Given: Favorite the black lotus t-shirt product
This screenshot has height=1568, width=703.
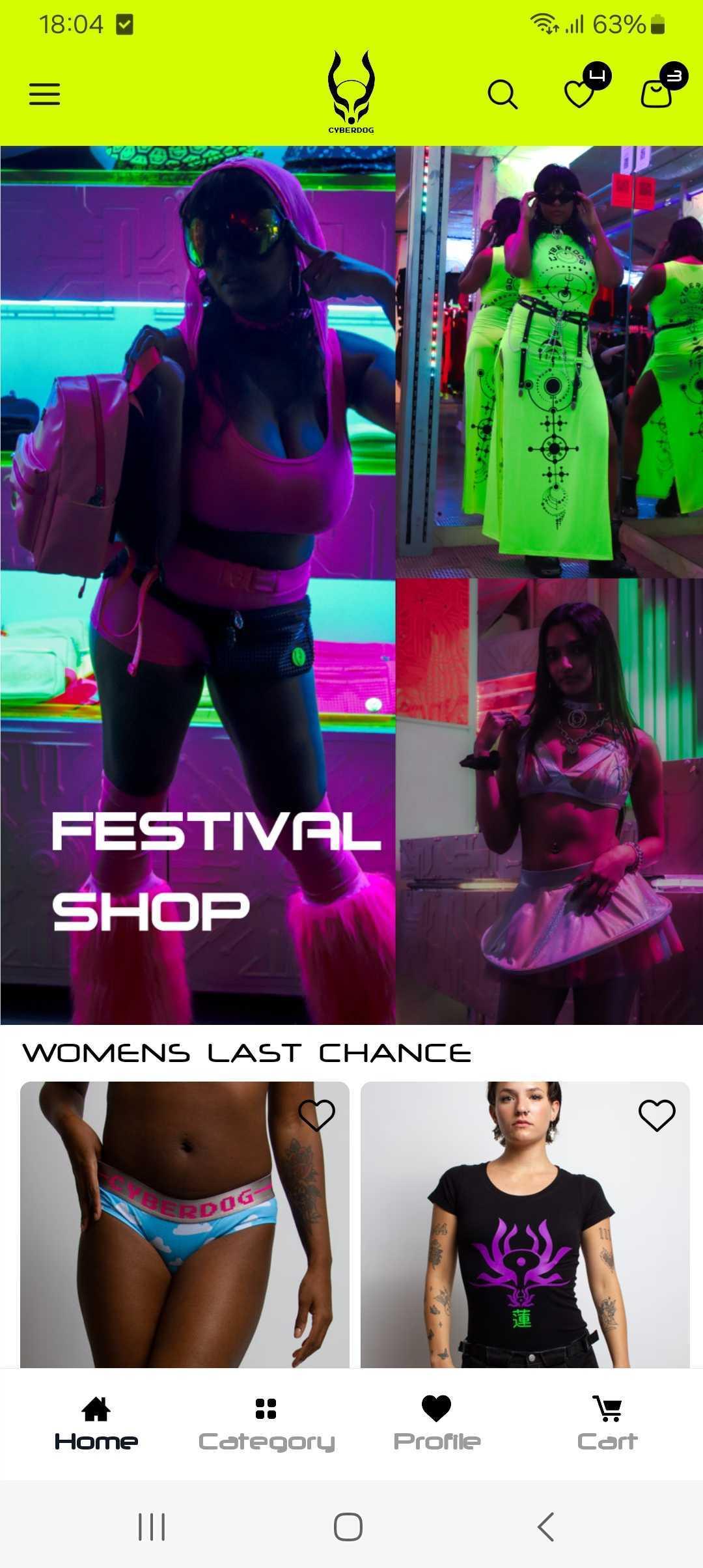Looking at the screenshot, I should [x=657, y=1115].
